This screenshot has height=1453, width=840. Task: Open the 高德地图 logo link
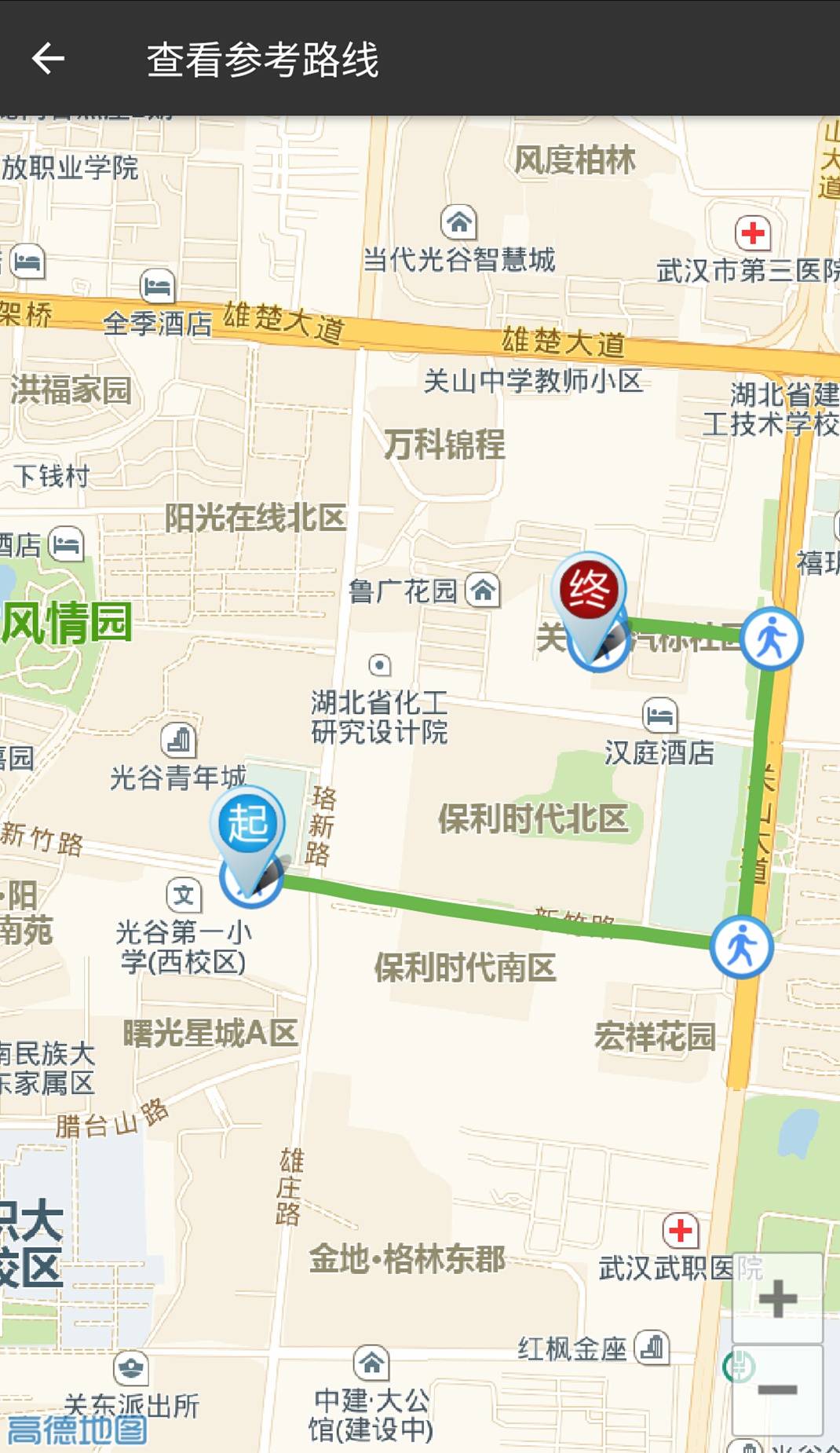pyautogui.click(x=75, y=1431)
